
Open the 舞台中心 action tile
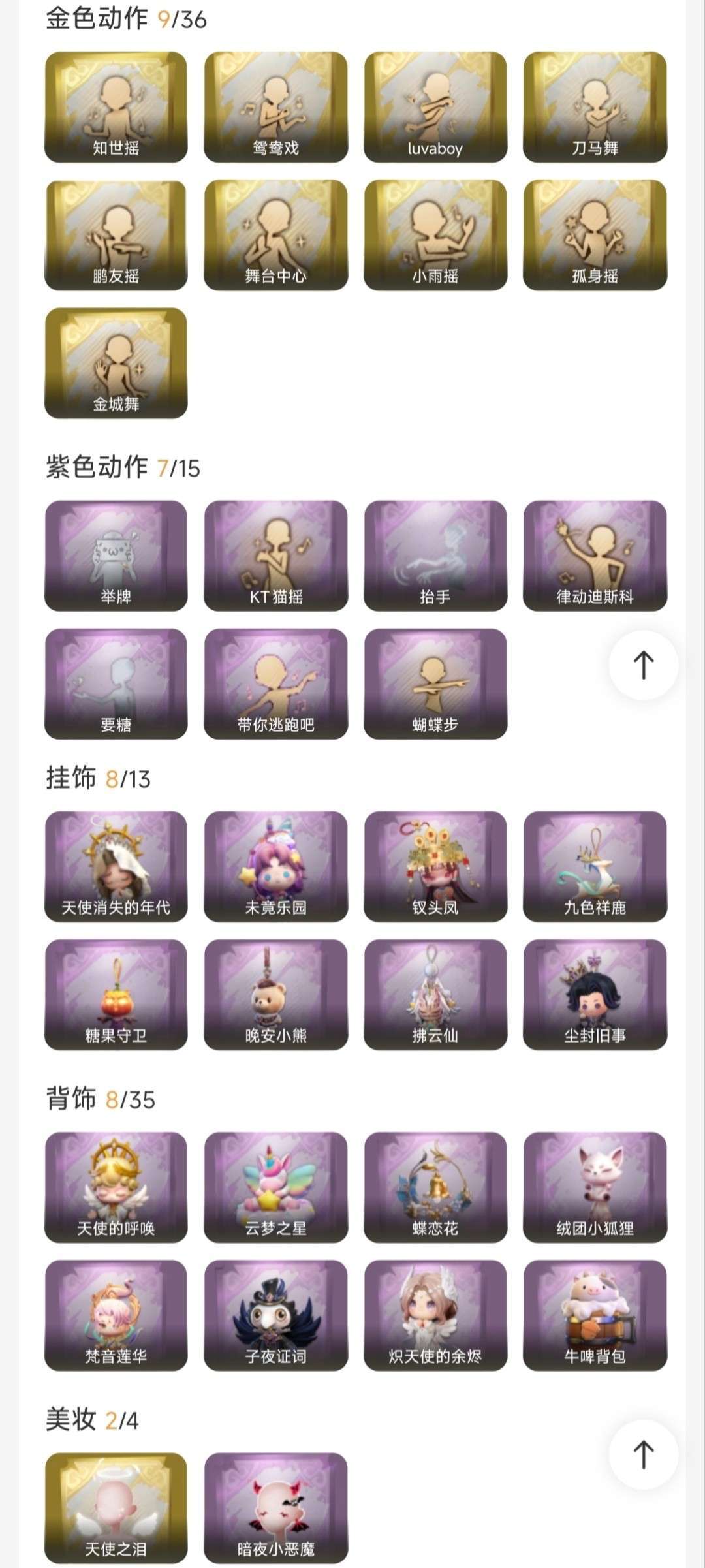[275, 235]
